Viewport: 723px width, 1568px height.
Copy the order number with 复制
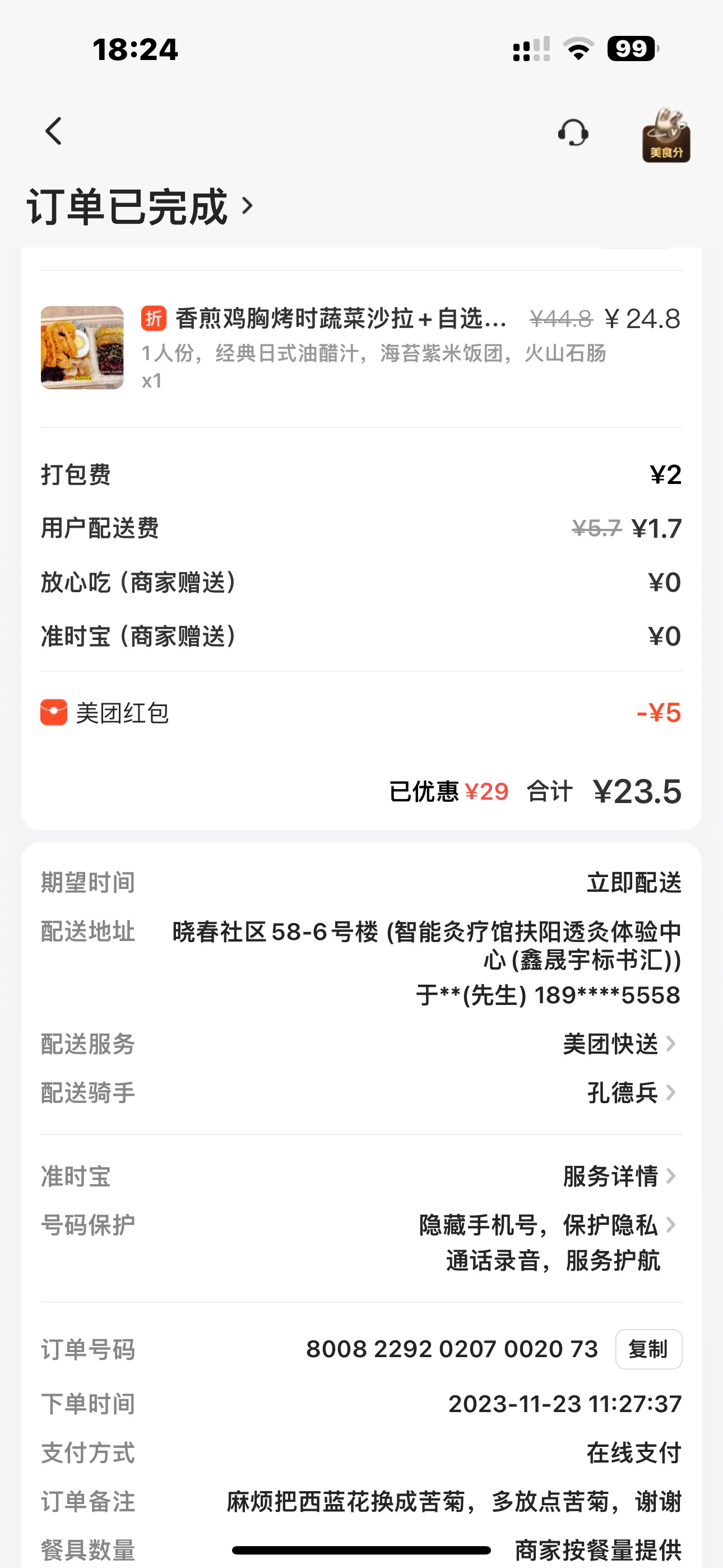pyautogui.click(x=648, y=1349)
